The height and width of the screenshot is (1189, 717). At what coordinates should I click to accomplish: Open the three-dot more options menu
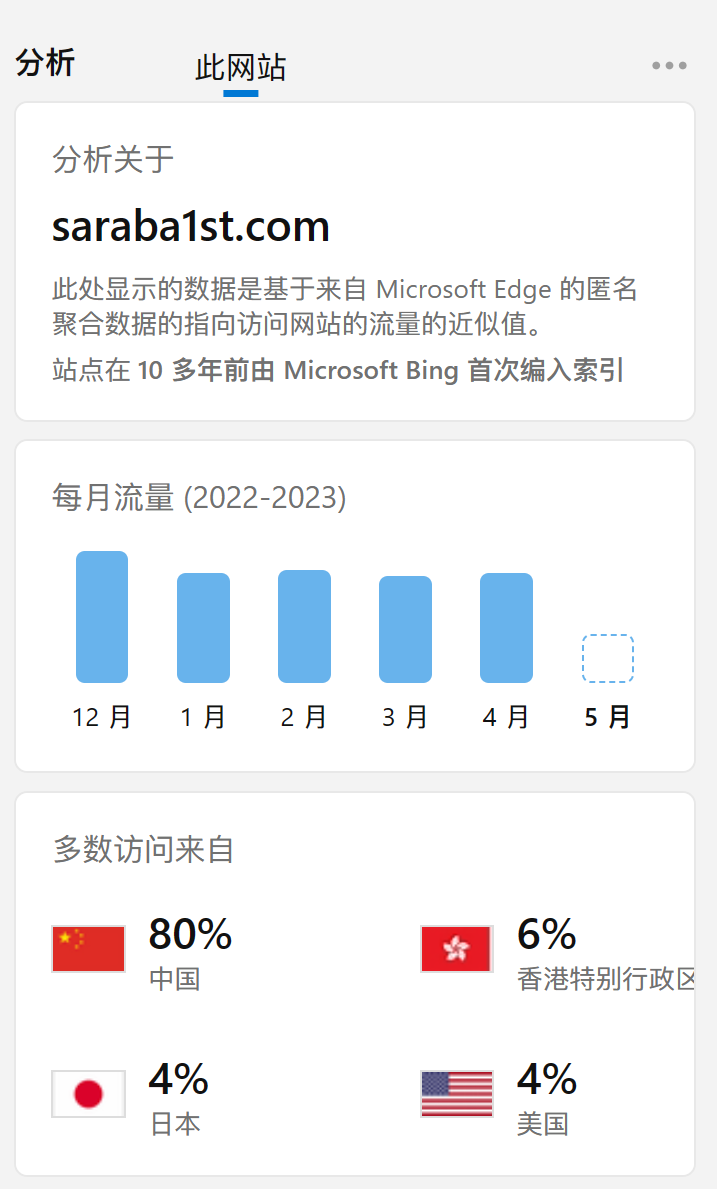pyautogui.click(x=669, y=66)
